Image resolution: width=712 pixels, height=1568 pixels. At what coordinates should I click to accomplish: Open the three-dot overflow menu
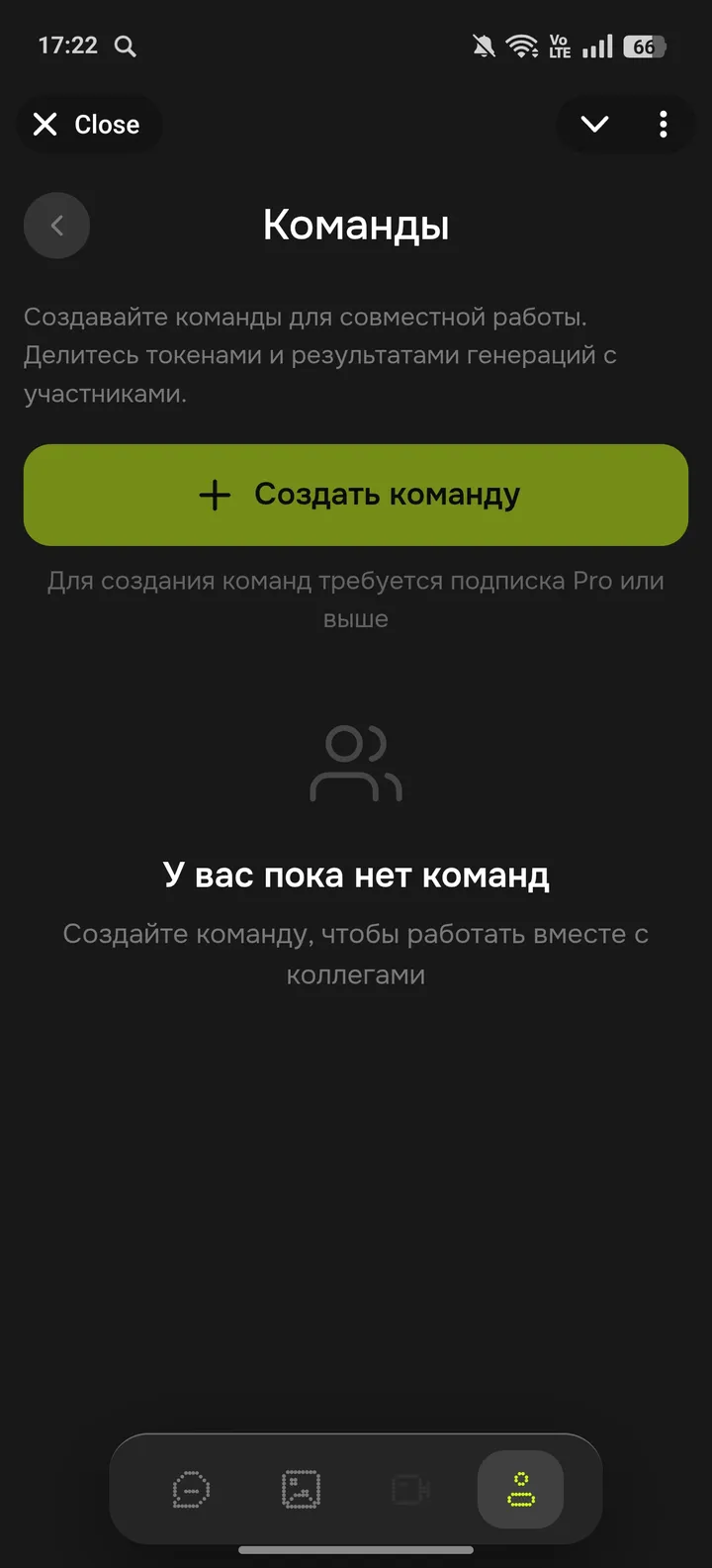[x=663, y=124]
